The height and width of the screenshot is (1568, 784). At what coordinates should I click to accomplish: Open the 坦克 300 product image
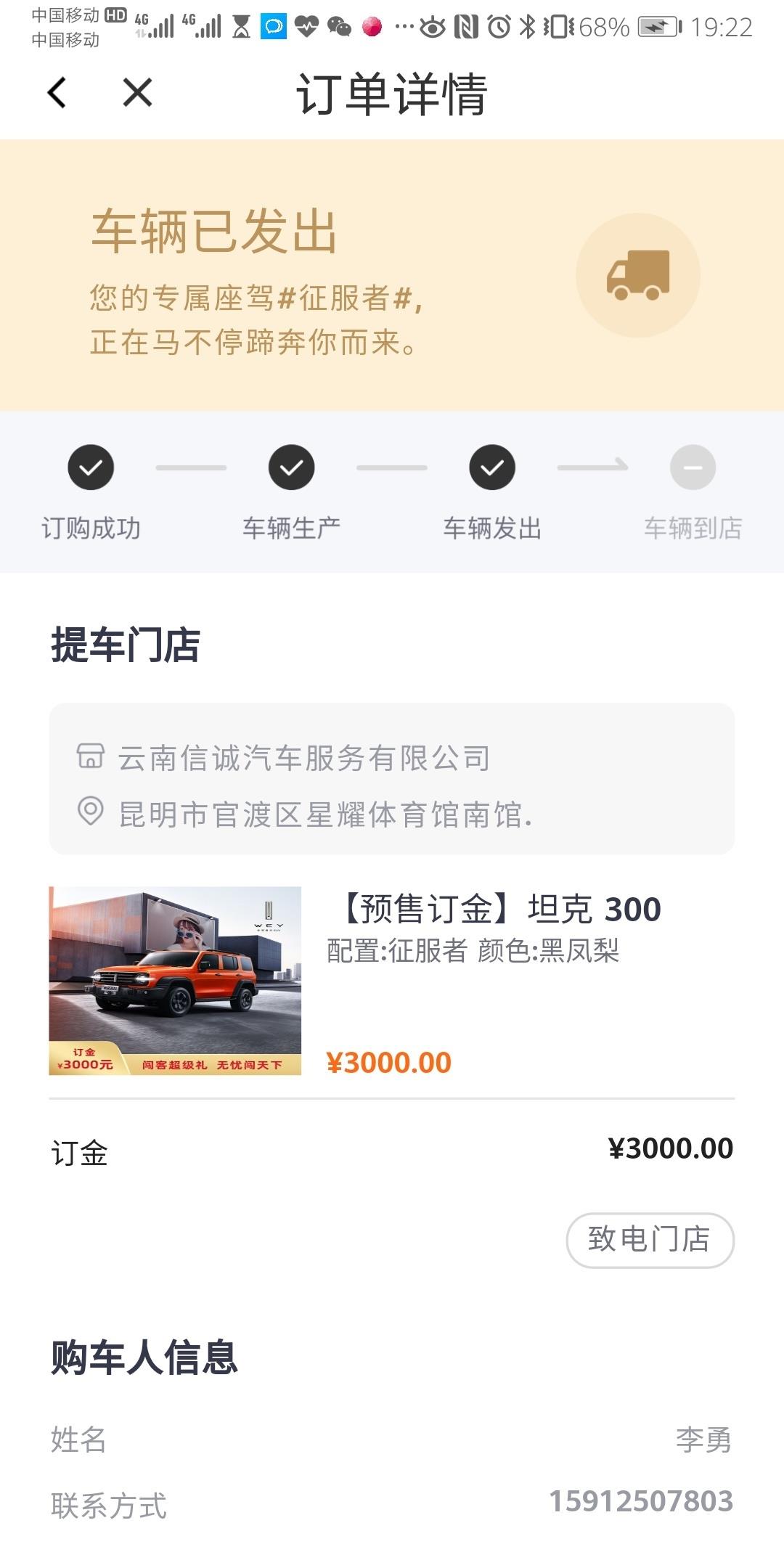[x=175, y=980]
